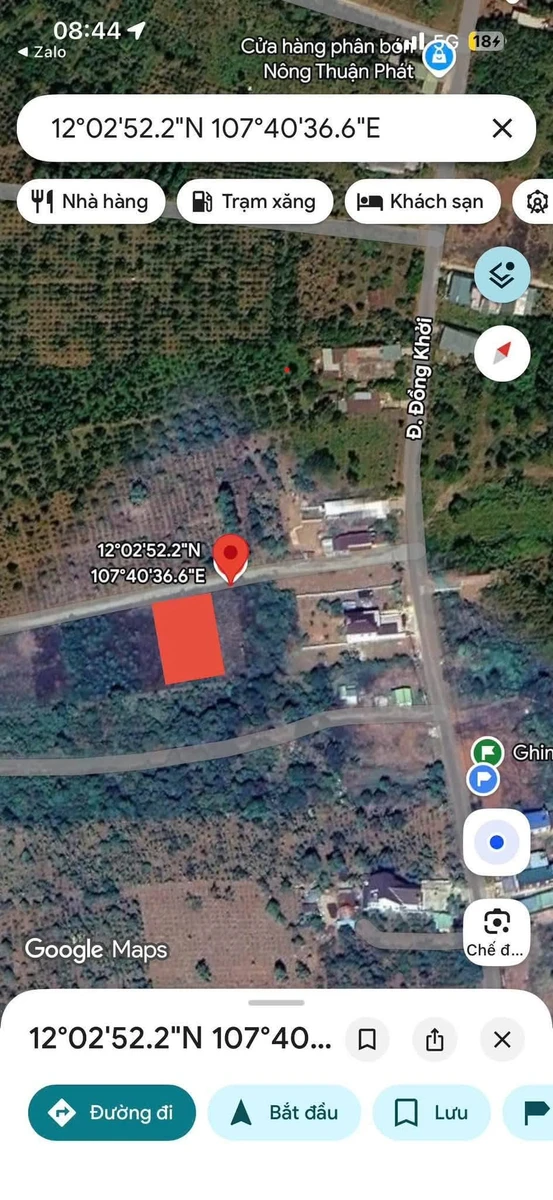553x1200 pixels.
Task: Select the Nhà hàng chip
Action: [90, 201]
